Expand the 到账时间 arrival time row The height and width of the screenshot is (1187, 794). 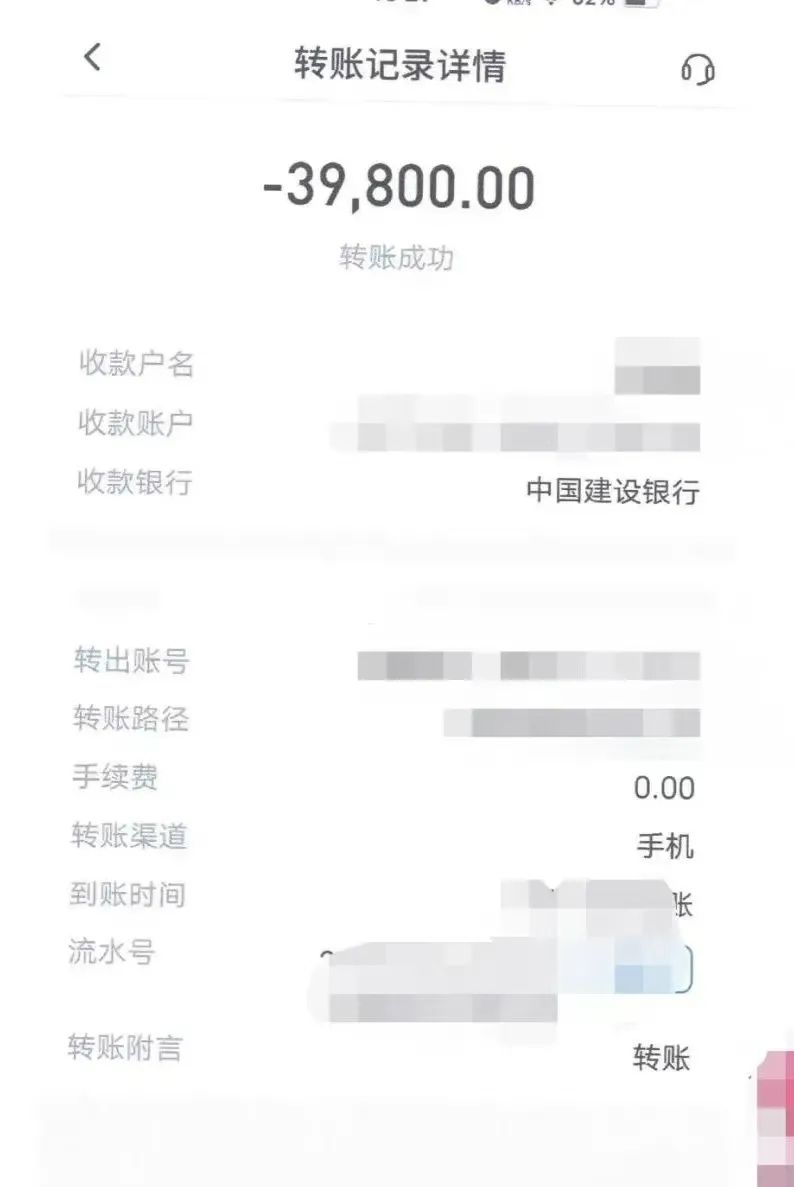click(x=600, y=897)
